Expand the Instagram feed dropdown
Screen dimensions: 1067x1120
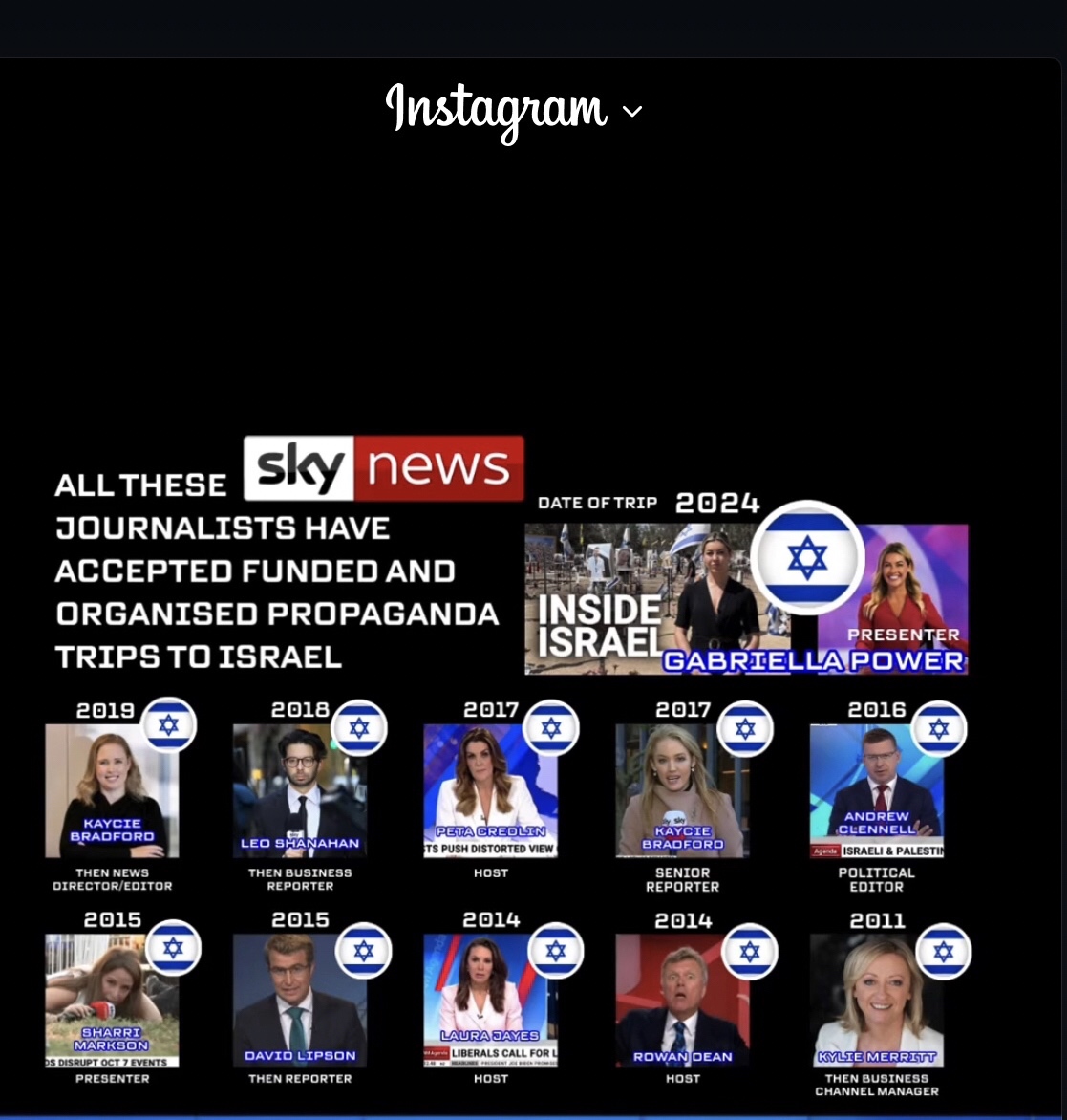tap(631, 111)
